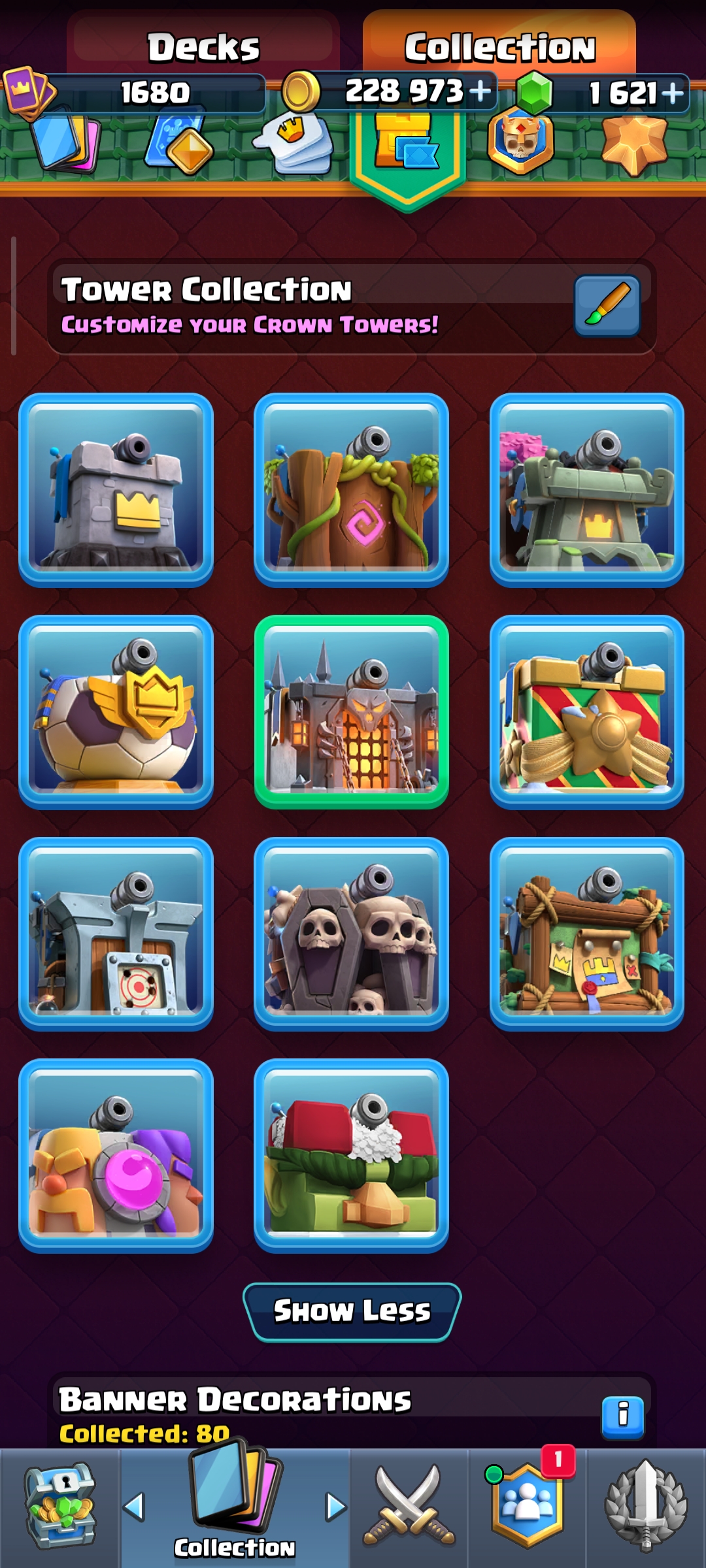Go to the Battle crossed swords tab
The height and width of the screenshot is (1568, 706).
(x=409, y=1507)
